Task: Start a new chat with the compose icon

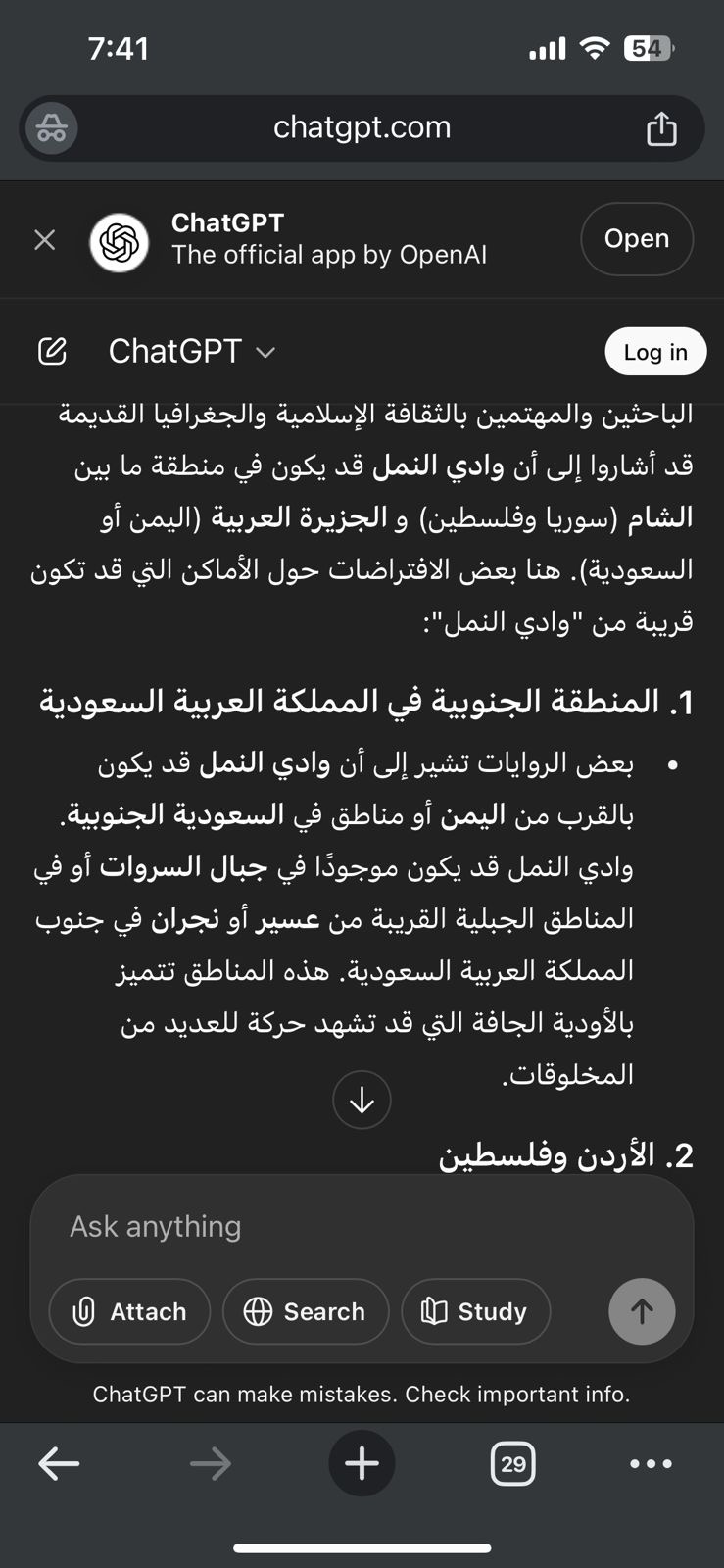Action: coord(52,351)
